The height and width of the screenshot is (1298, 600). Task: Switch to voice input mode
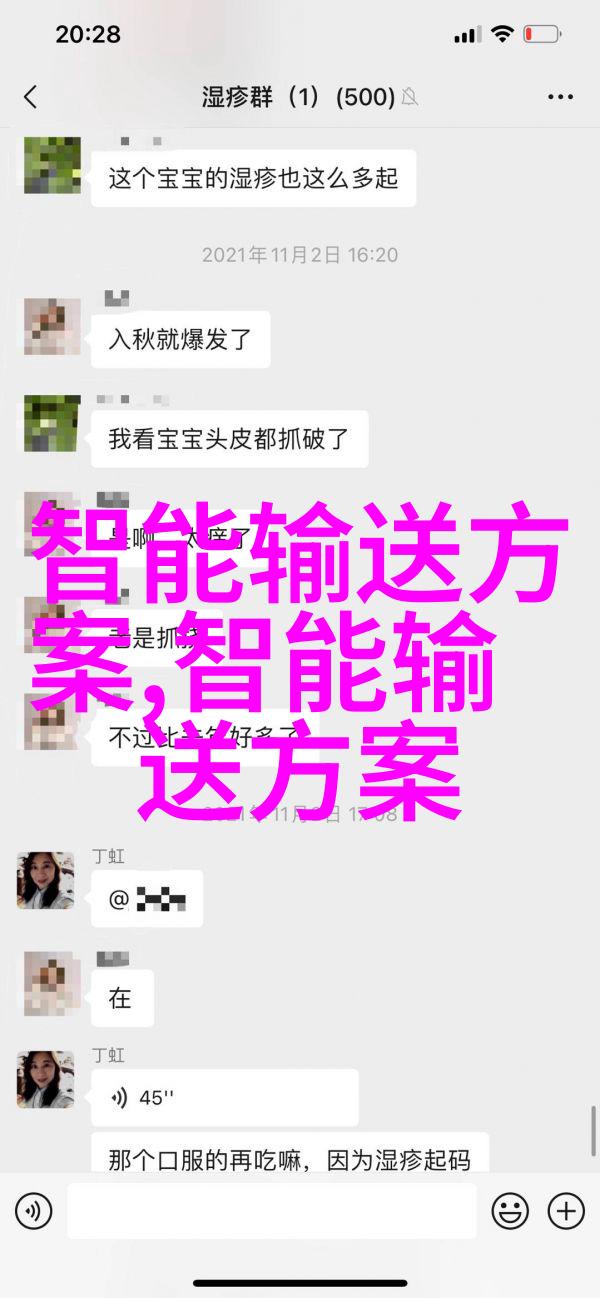33,1212
